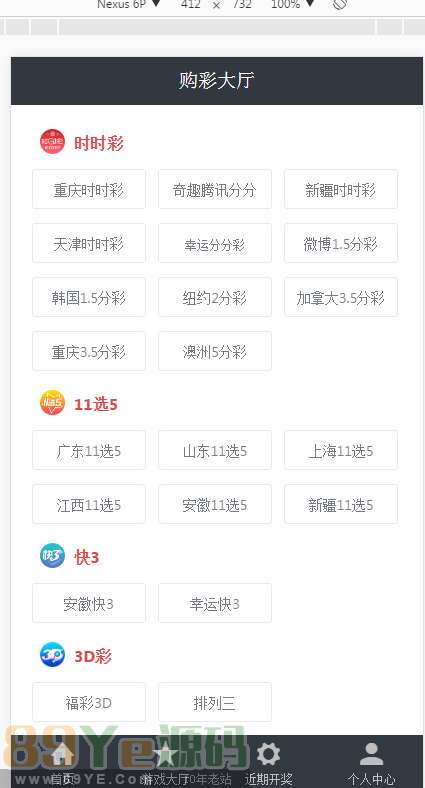The width and height of the screenshot is (425, 788).
Task: Tap 幸运分分彩
Action: tap(215, 243)
